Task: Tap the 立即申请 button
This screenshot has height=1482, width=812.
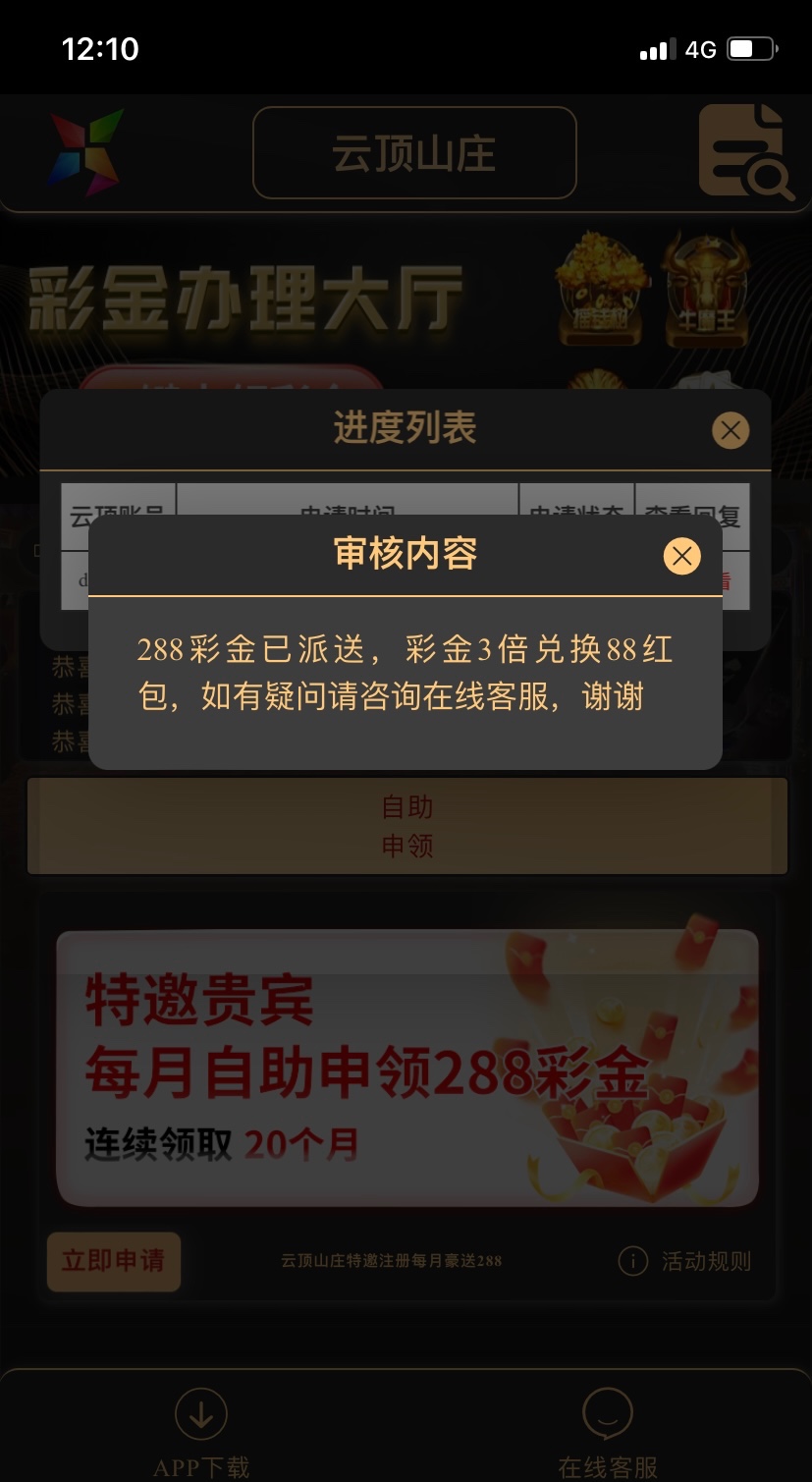Action: tap(114, 1261)
